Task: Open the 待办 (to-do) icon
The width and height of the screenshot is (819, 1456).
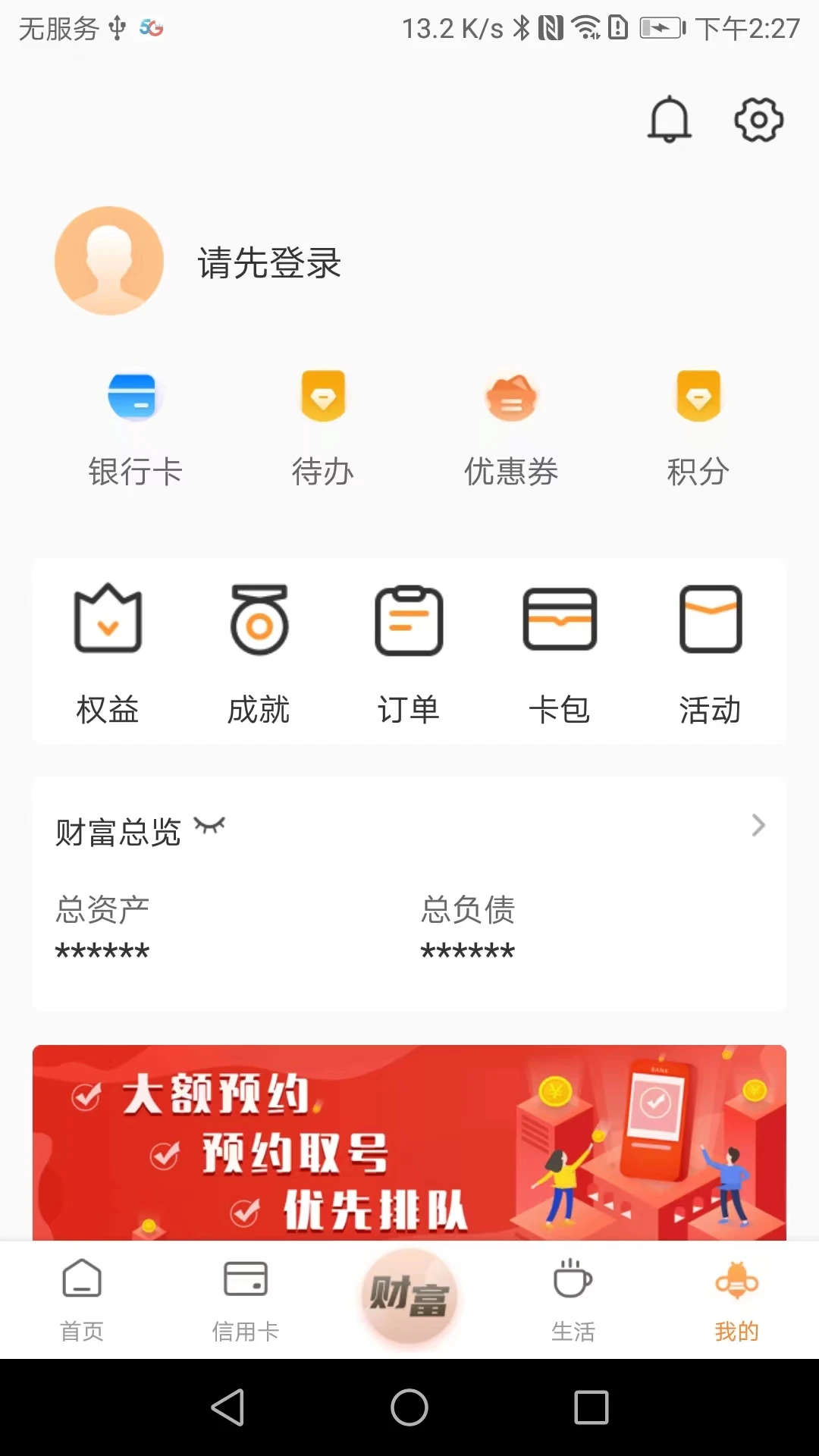Action: click(x=323, y=425)
